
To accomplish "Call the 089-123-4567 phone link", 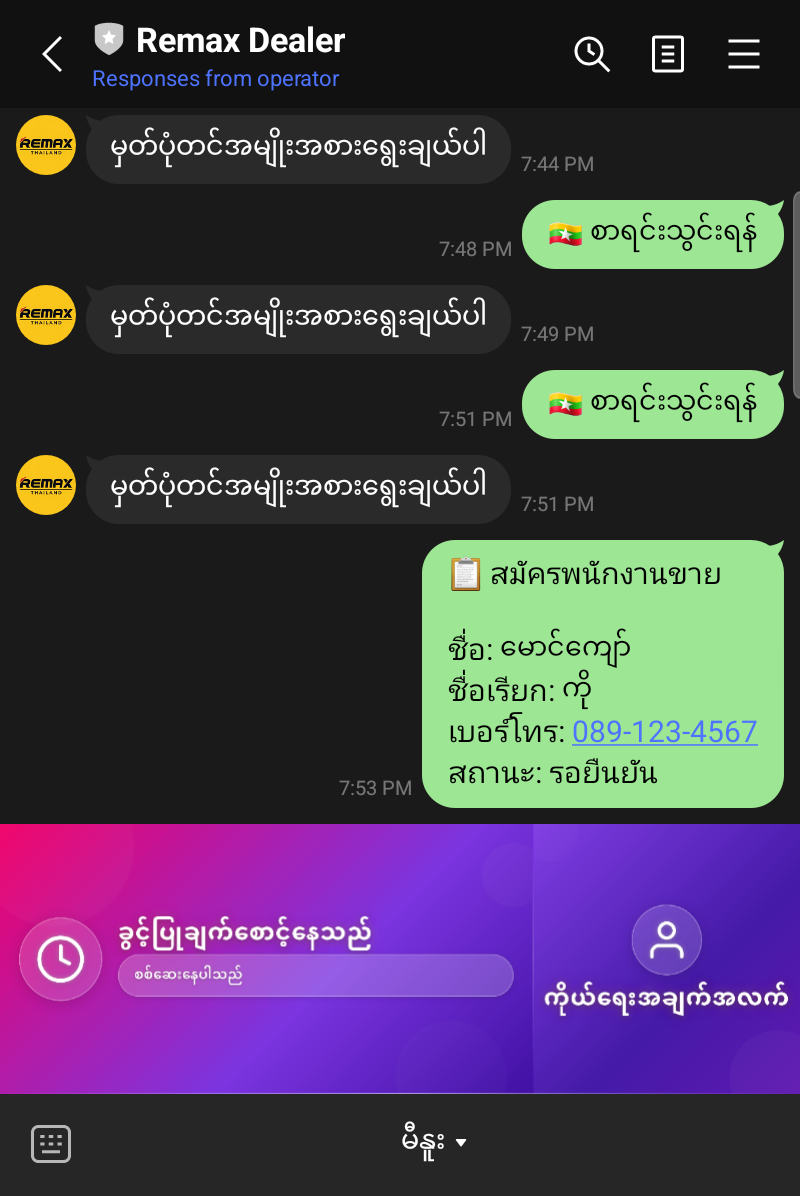I will click(664, 732).
